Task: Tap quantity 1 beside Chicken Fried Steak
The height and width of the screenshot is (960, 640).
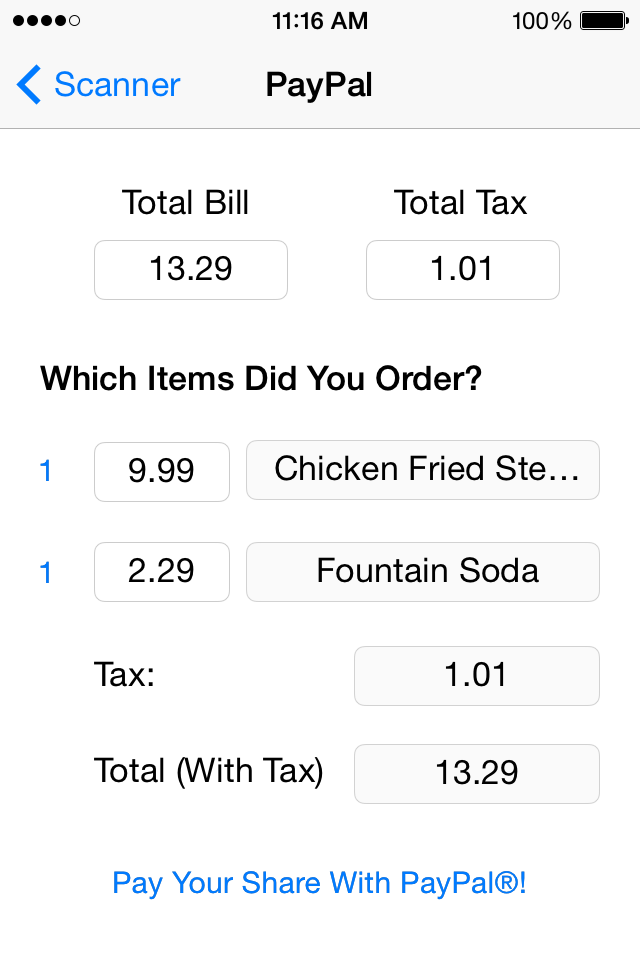Action: click(x=46, y=471)
